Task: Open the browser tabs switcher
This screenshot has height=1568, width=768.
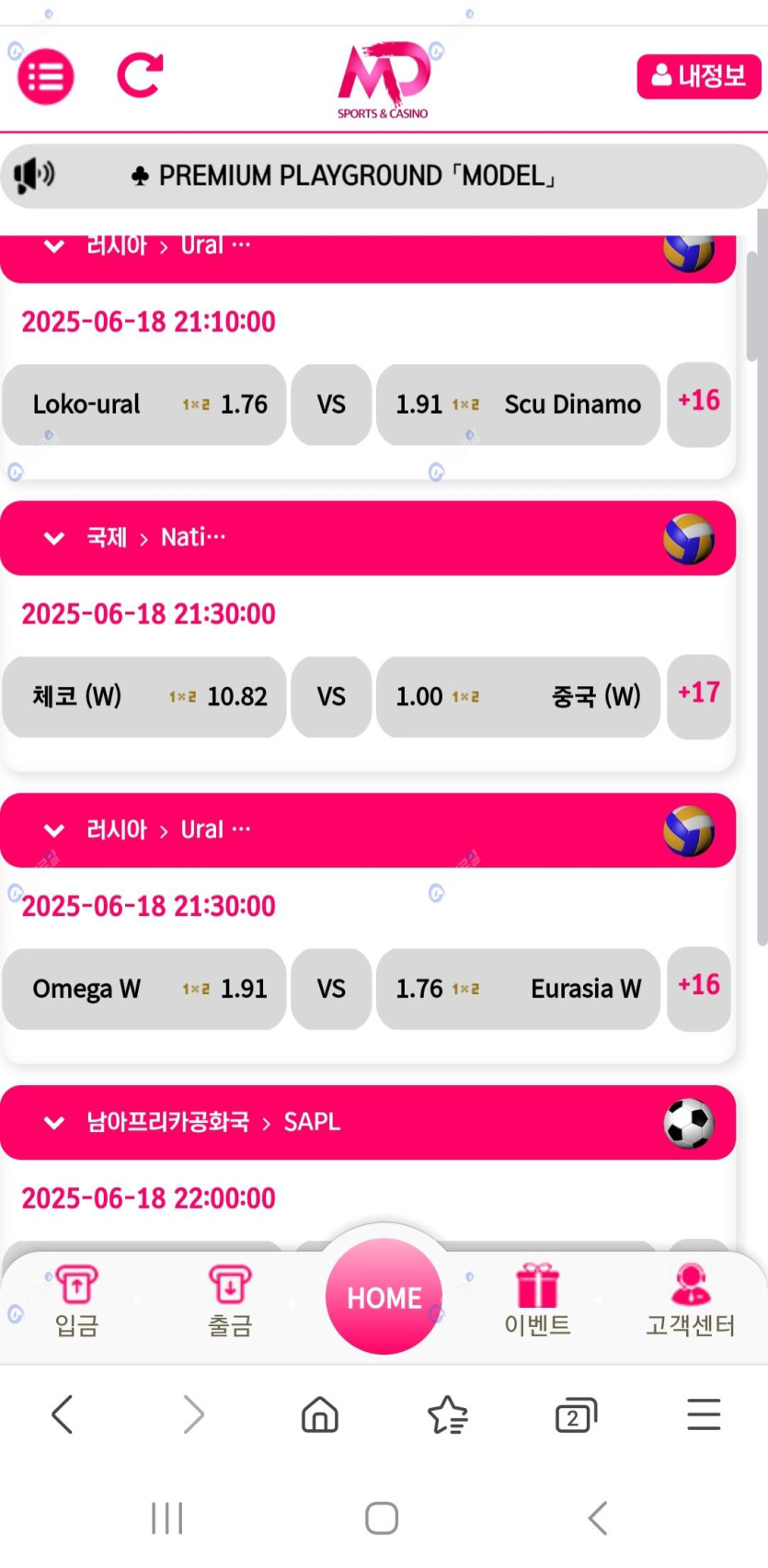Action: click(x=576, y=1415)
